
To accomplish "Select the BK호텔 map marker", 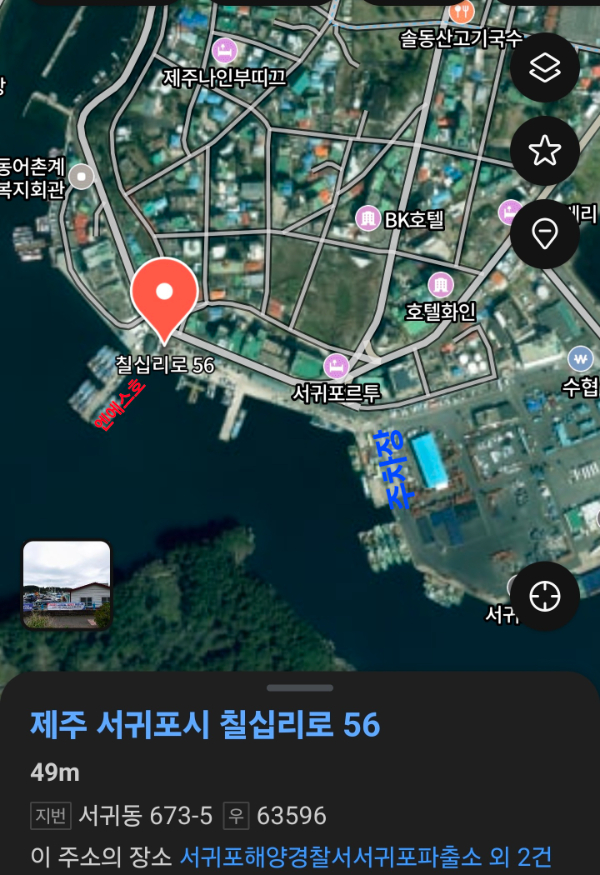I will coord(369,218).
